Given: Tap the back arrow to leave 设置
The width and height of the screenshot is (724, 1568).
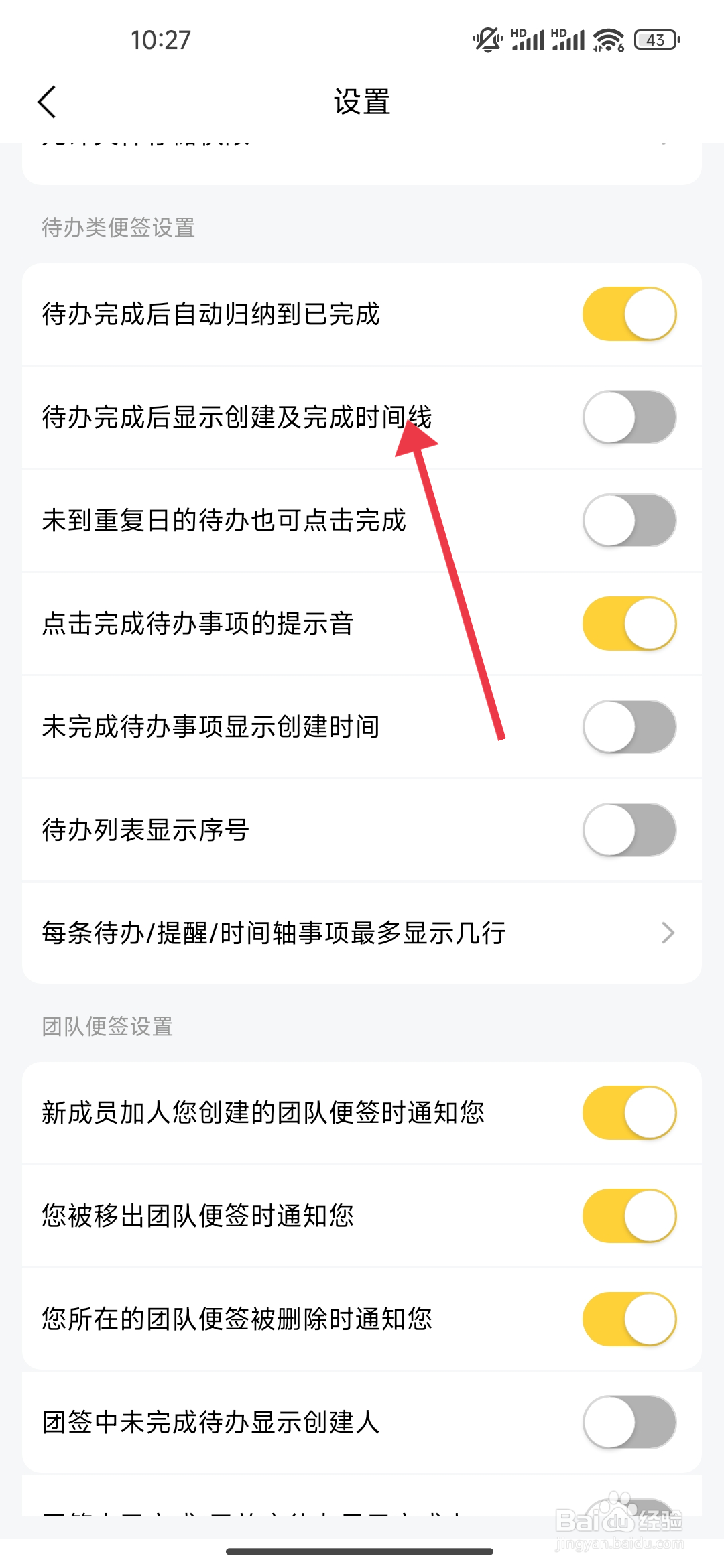Looking at the screenshot, I should tap(47, 102).
